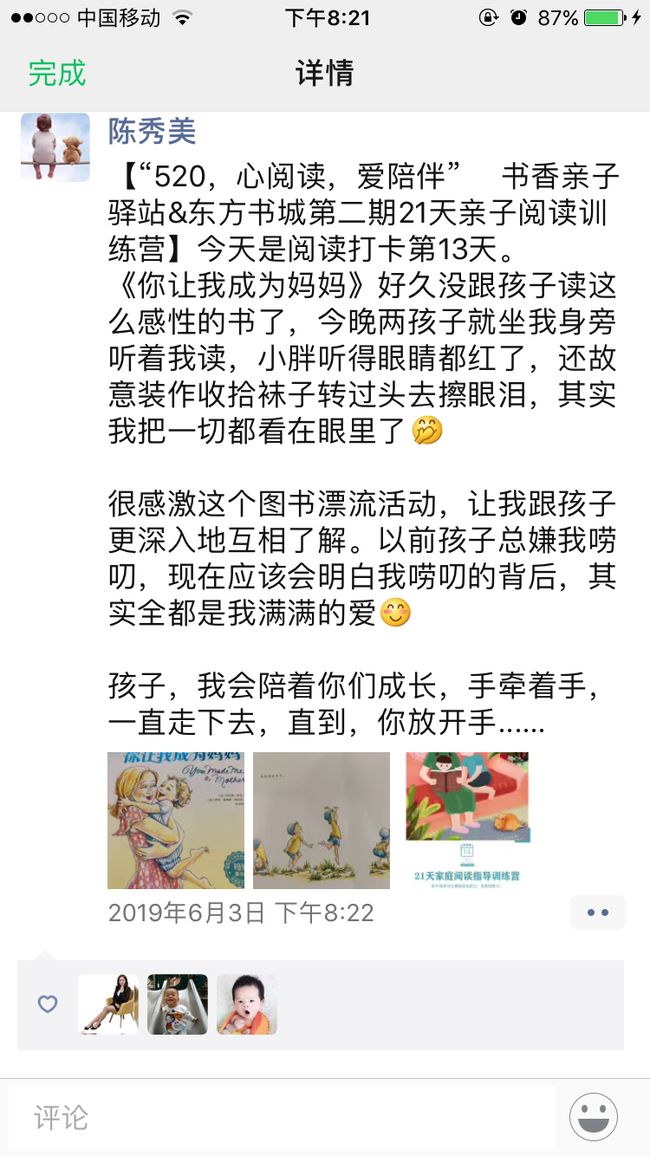View the 你让我成为妈妈 book cover photo
Image resolution: width=650 pixels, height=1156 pixels.
coord(175,820)
